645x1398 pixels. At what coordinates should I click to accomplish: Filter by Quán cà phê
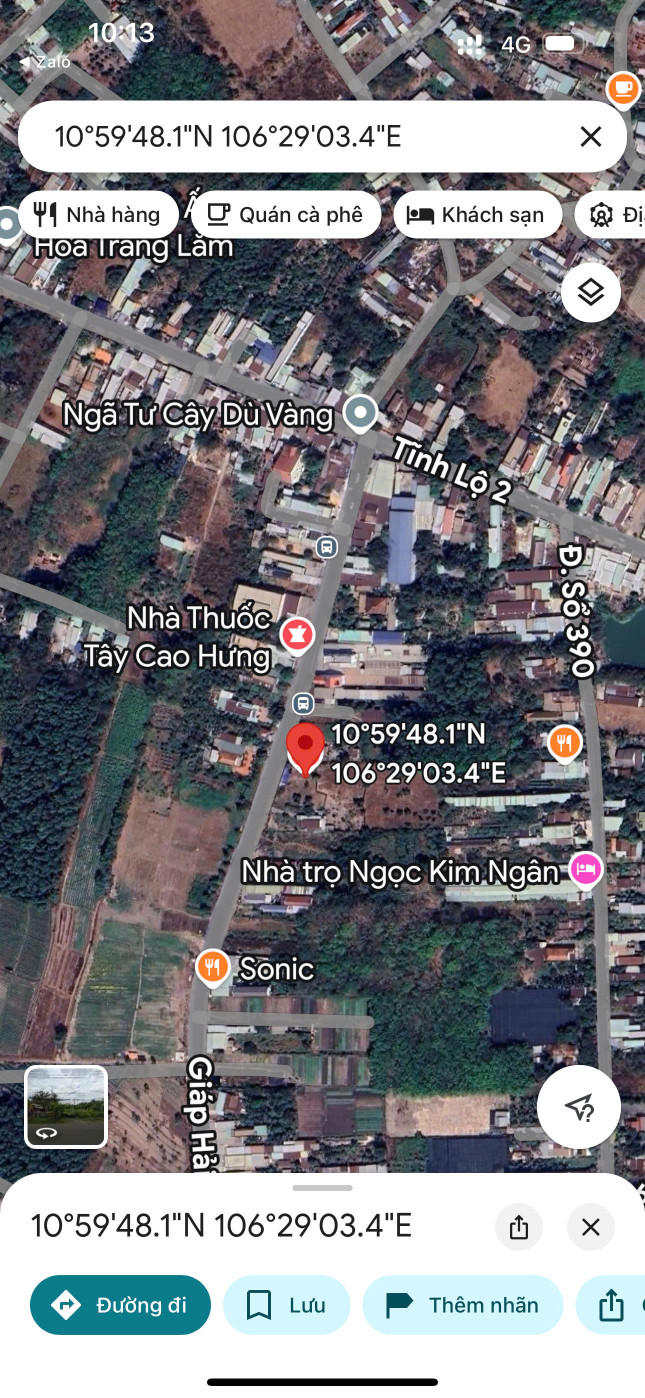click(287, 214)
